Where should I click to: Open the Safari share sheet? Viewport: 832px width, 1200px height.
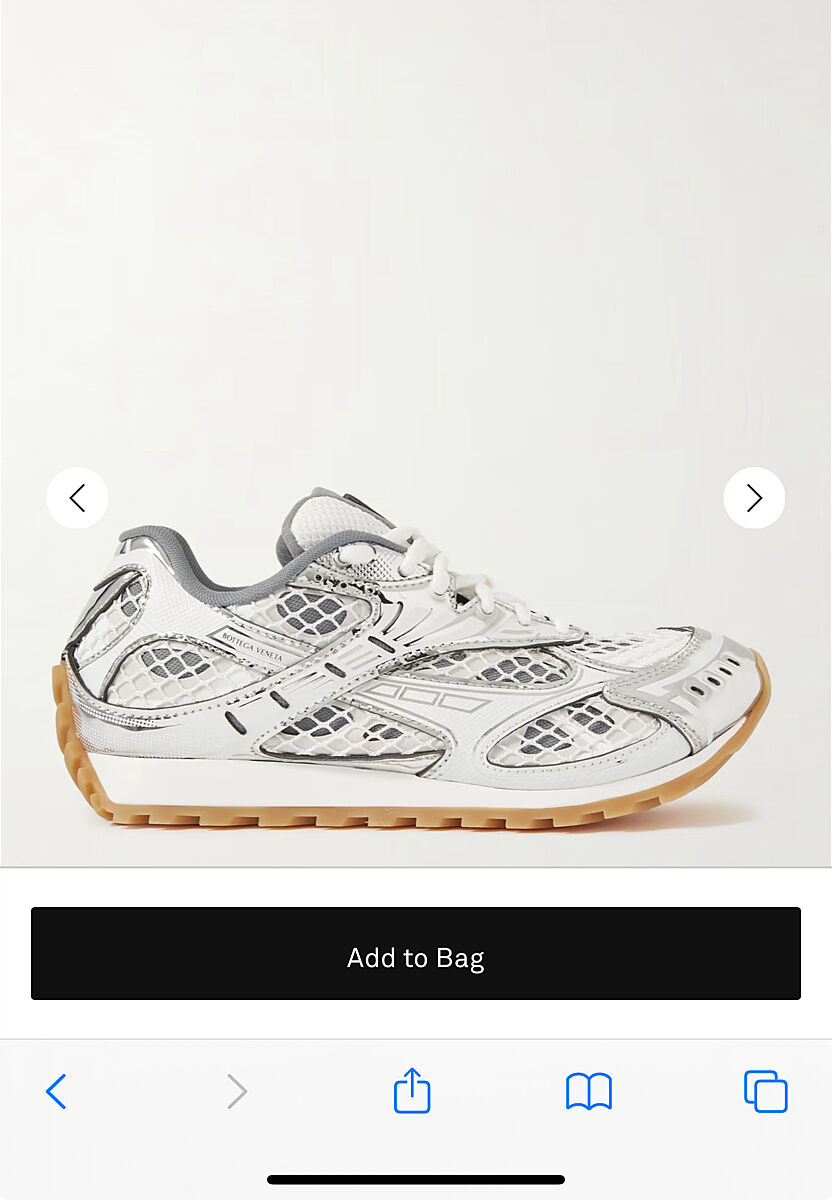click(412, 1090)
